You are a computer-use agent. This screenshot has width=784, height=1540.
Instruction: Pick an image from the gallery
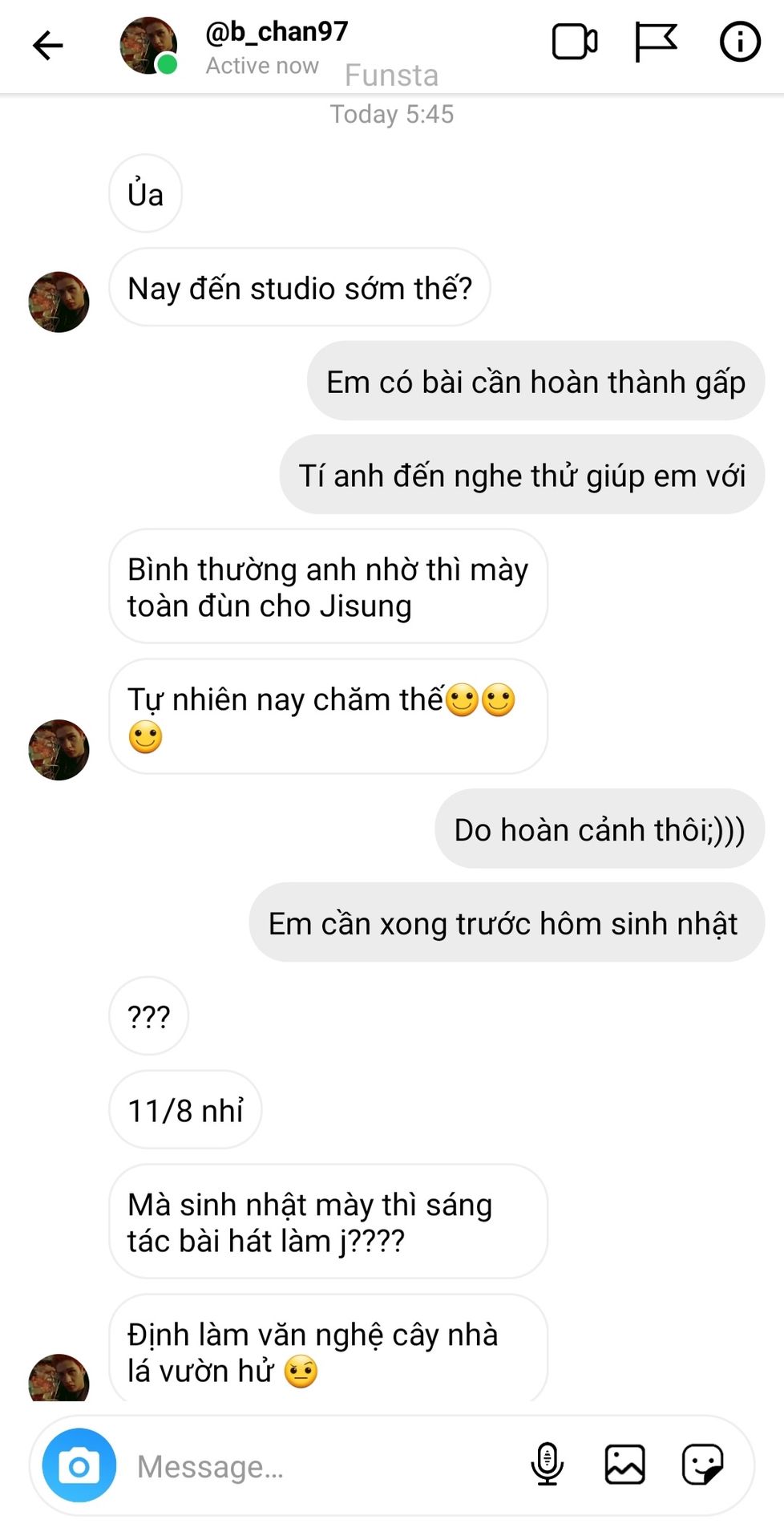(x=624, y=1465)
